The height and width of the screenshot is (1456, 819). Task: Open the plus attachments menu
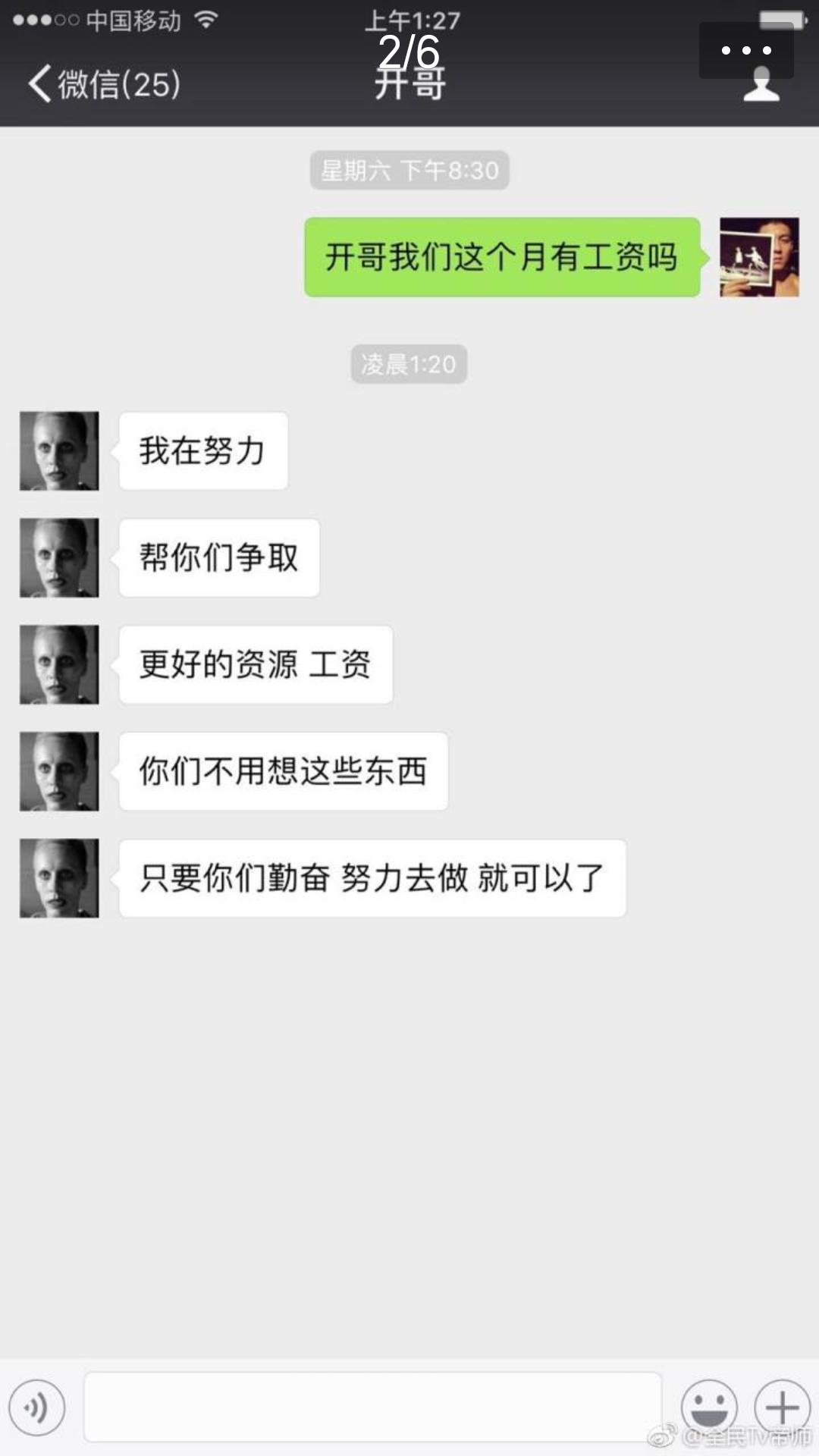coord(782,1407)
